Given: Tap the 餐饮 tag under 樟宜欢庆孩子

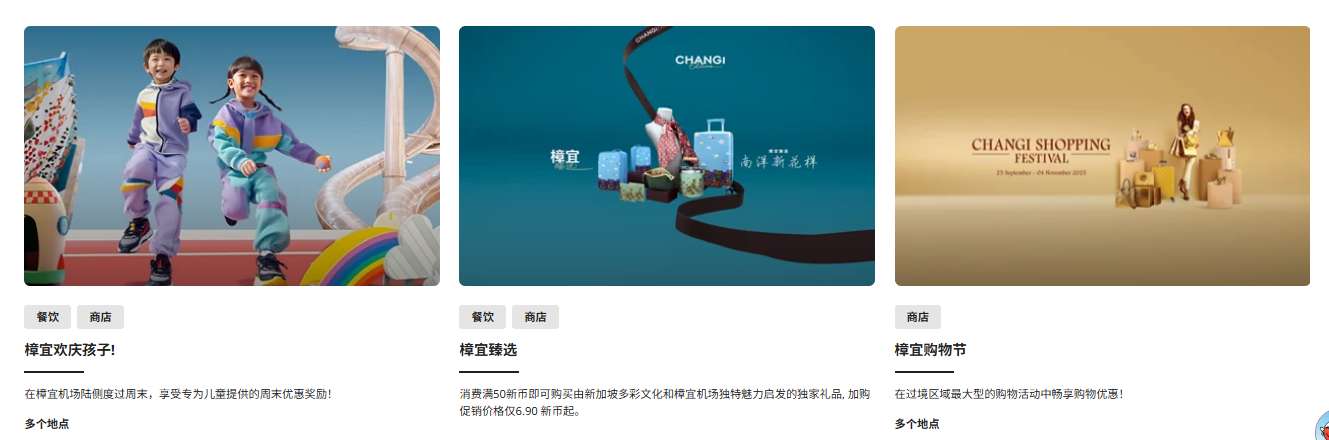Looking at the screenshot, I should point(47,317).
